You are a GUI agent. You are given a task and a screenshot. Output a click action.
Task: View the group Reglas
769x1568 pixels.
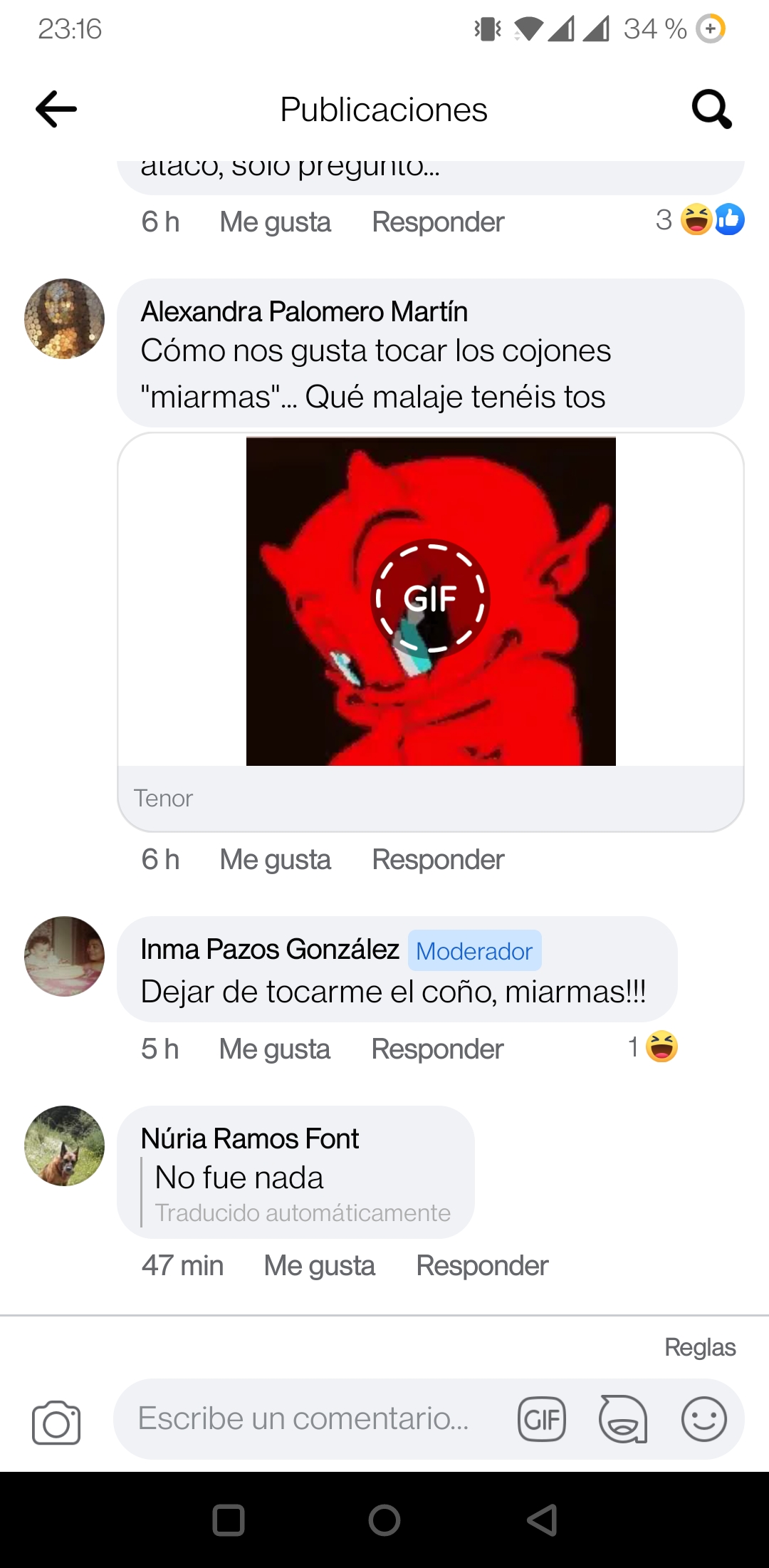[x=700, y=1347]
